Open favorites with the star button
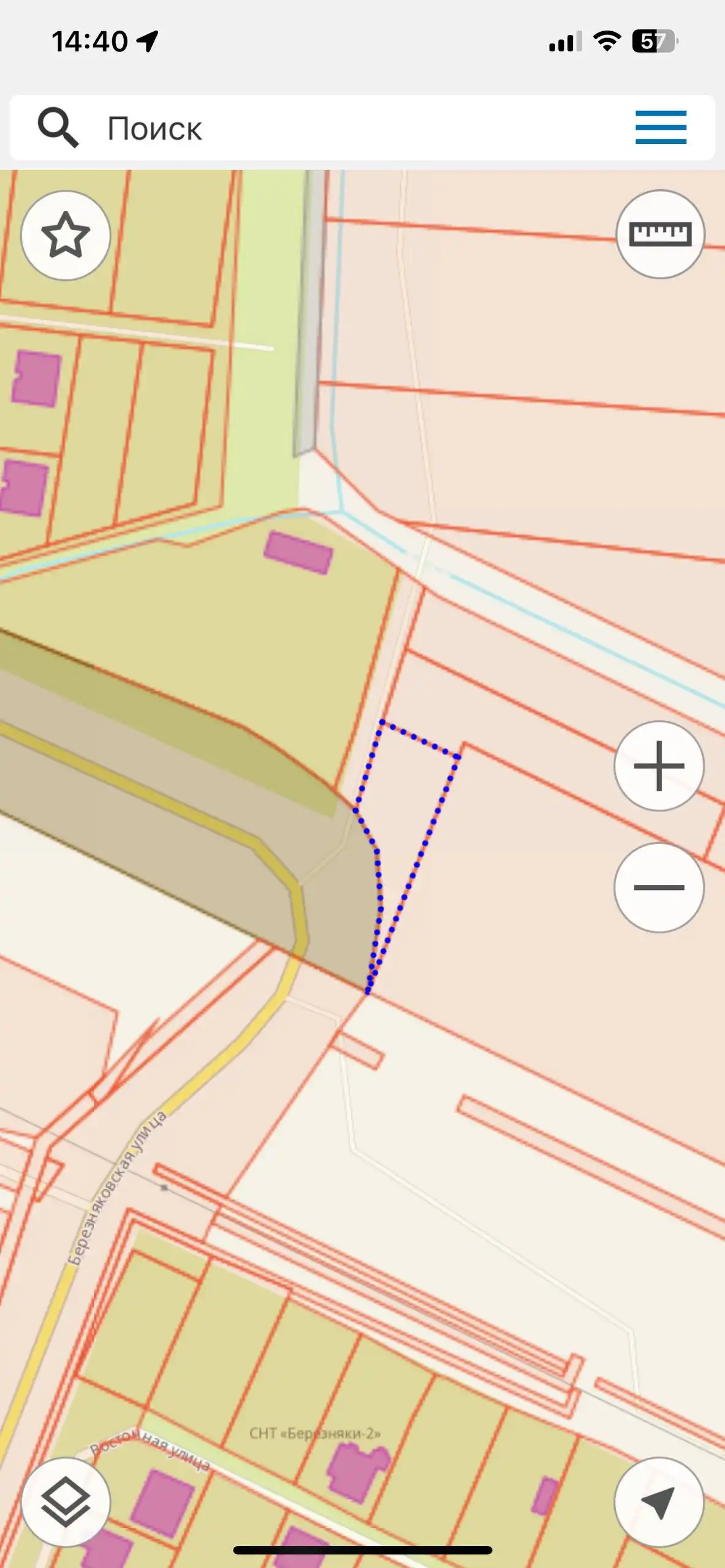The height and width of the screenshot is (1568, 725). [x=66, y=235]
